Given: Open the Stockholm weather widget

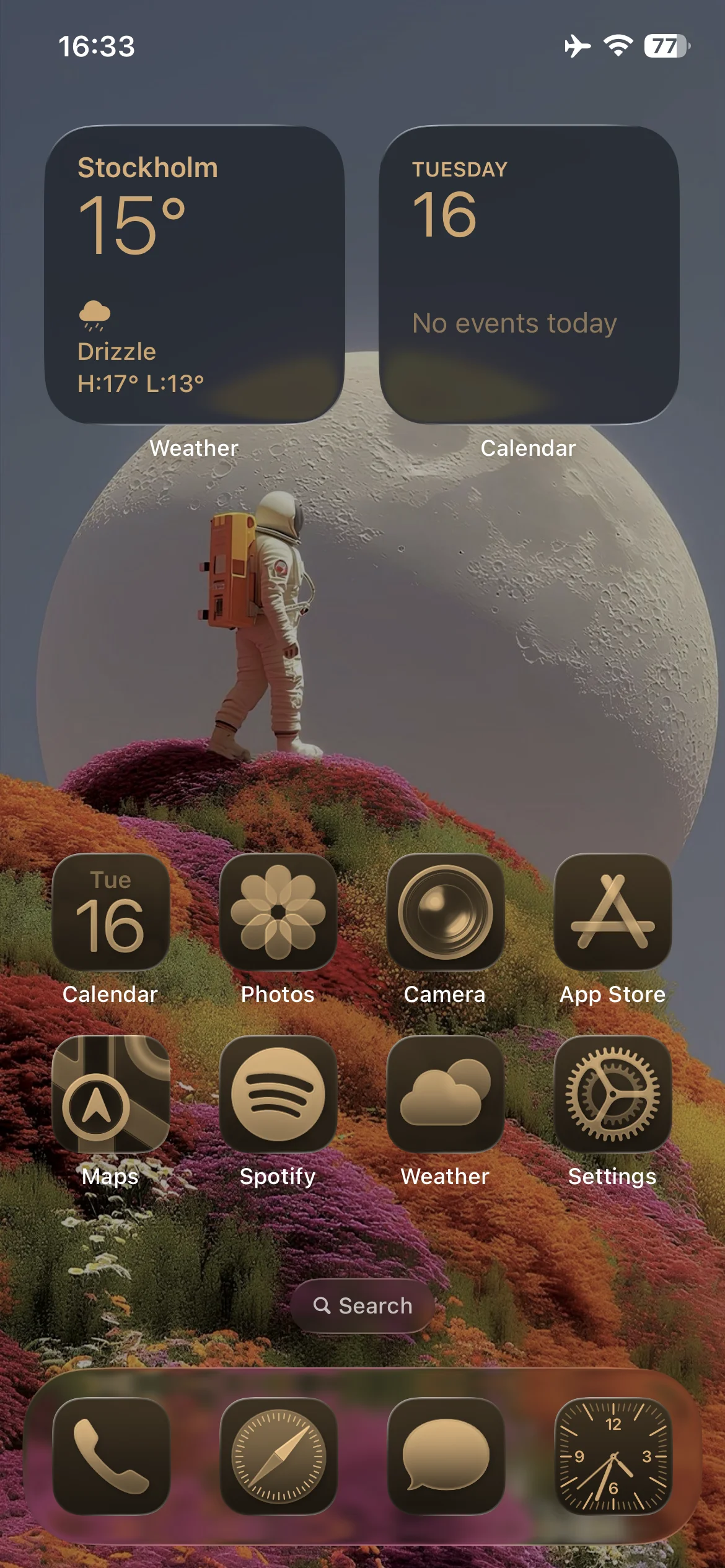Looking at the screenshot, I should click(x=195, y=274).
